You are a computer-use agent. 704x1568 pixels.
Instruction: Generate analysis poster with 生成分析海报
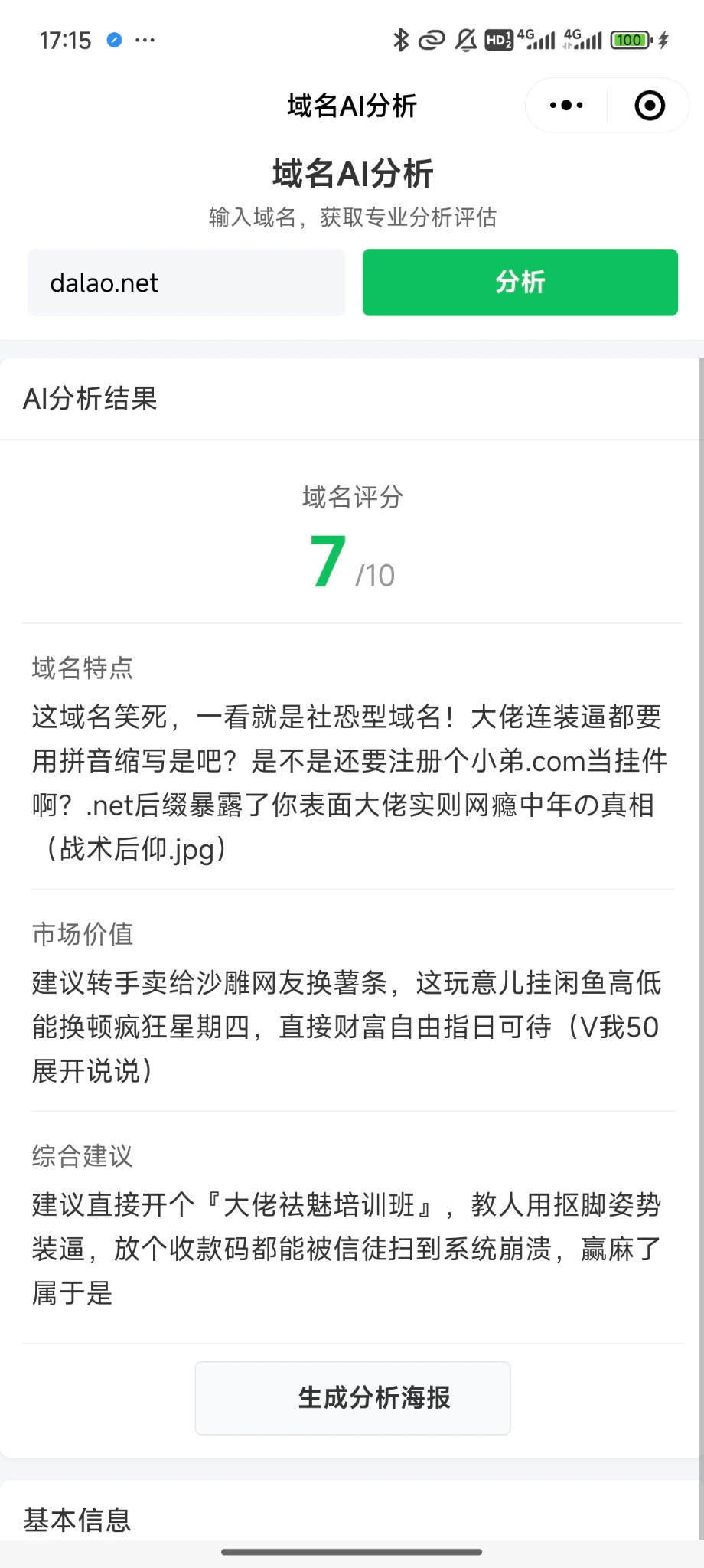[353, 1398]
